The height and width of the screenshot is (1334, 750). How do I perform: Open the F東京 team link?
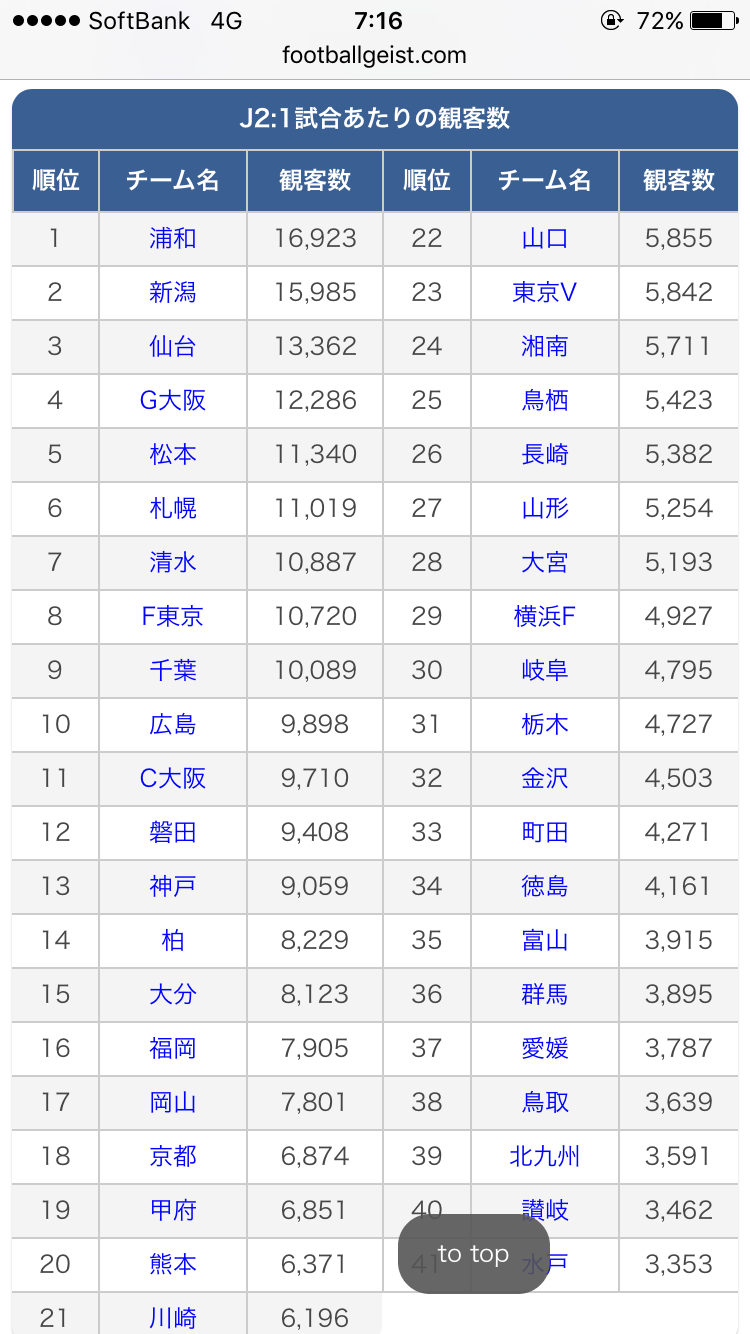(173, 616)
